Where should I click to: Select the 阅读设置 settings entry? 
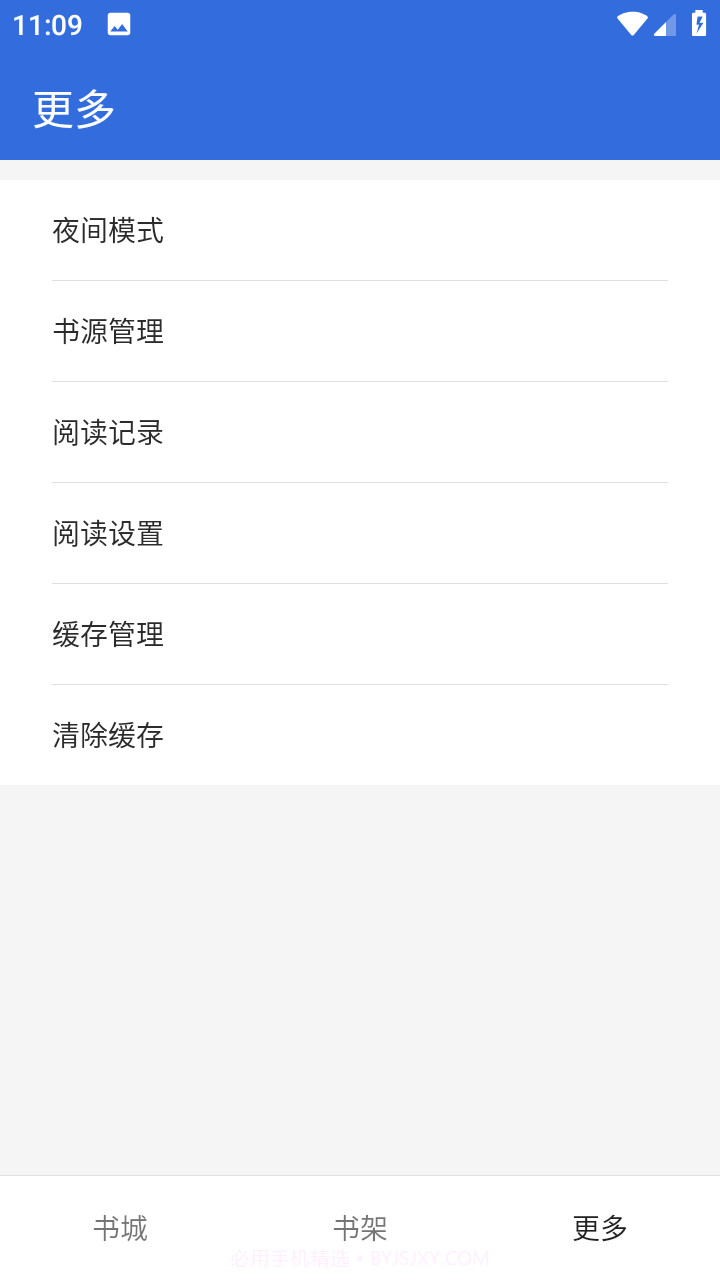(110, 533)
